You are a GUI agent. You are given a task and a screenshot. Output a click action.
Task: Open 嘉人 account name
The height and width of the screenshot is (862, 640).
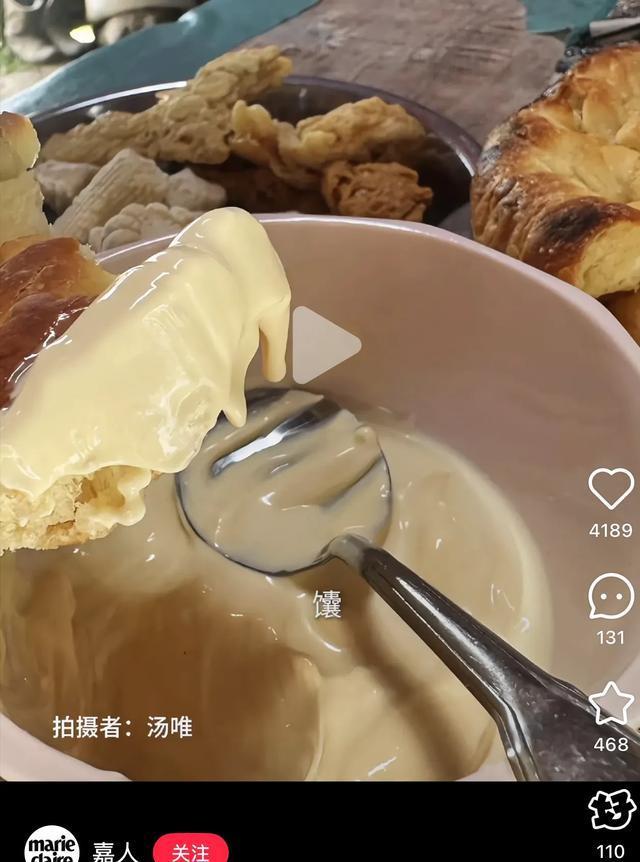click(x=115, y=851)
